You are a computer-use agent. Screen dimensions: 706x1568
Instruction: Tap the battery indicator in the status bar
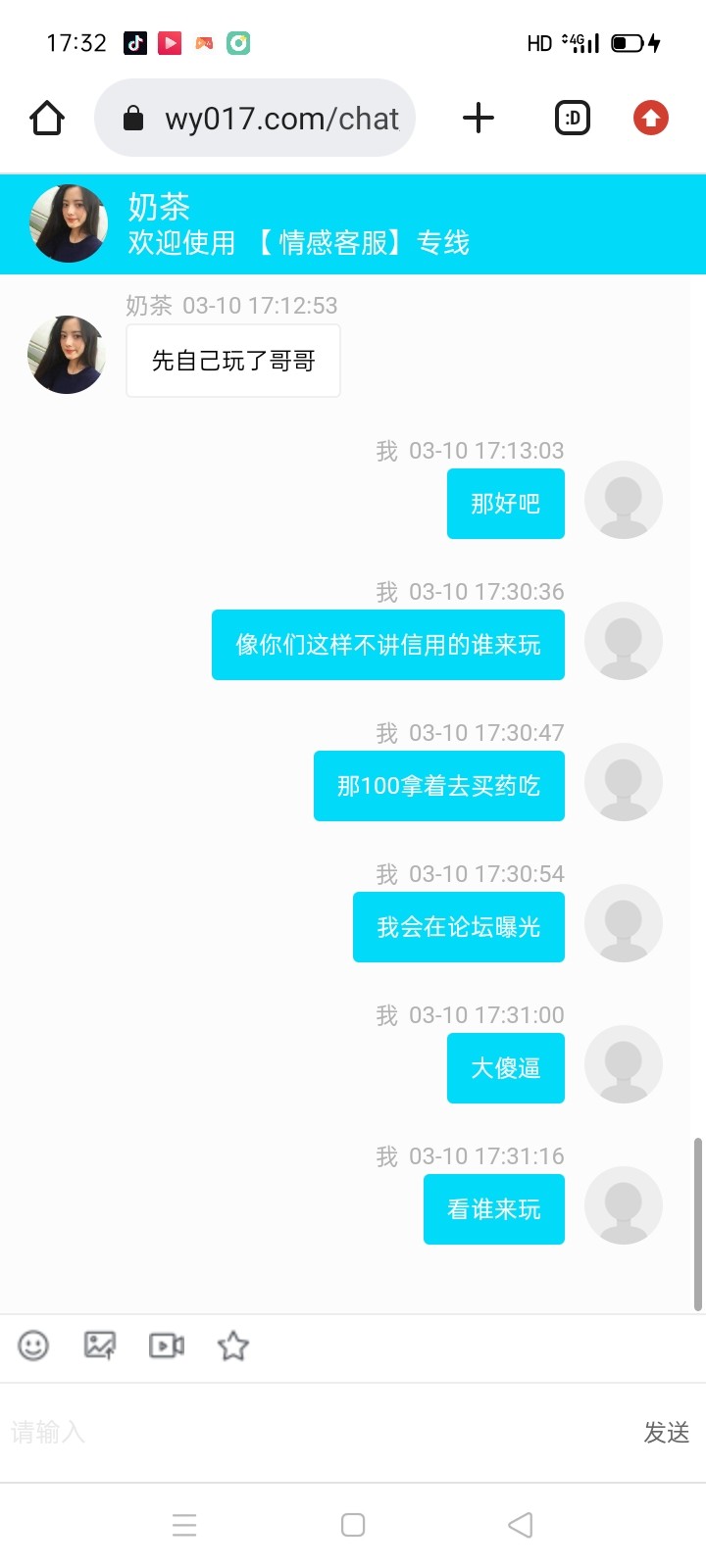click(628, 42)
